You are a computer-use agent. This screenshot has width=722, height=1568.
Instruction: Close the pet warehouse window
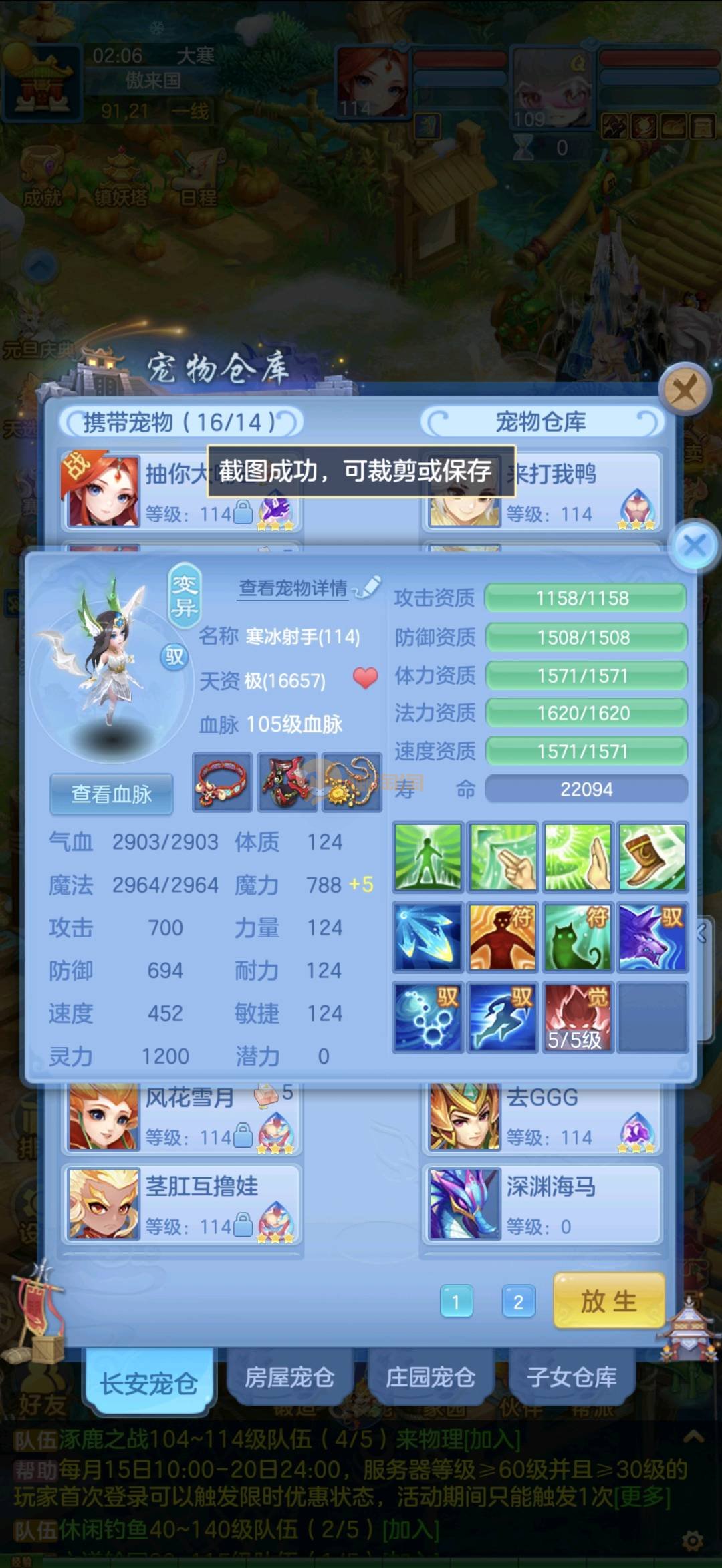tap(684, 389)
